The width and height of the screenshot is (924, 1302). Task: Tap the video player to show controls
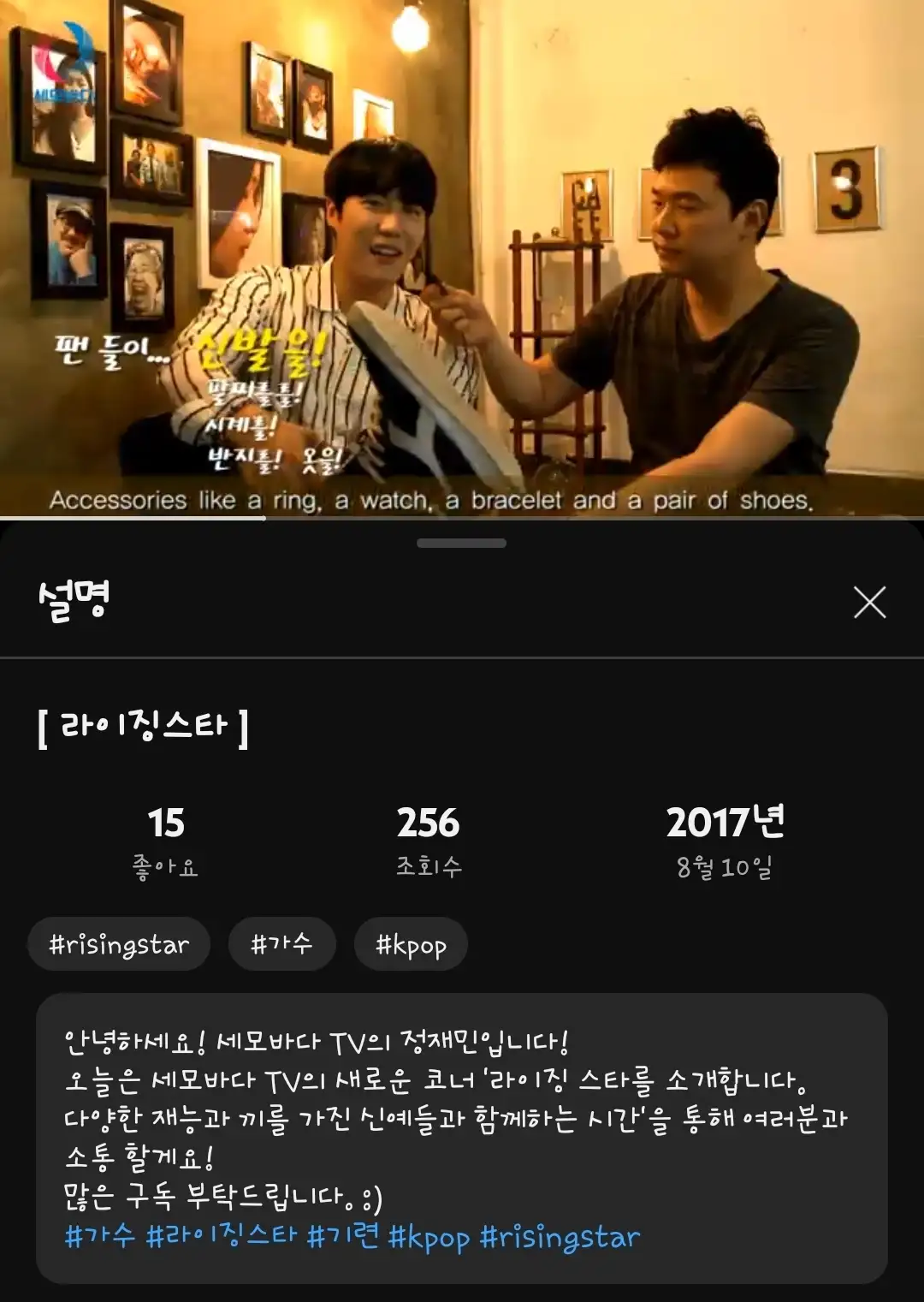tap(462, 257)
